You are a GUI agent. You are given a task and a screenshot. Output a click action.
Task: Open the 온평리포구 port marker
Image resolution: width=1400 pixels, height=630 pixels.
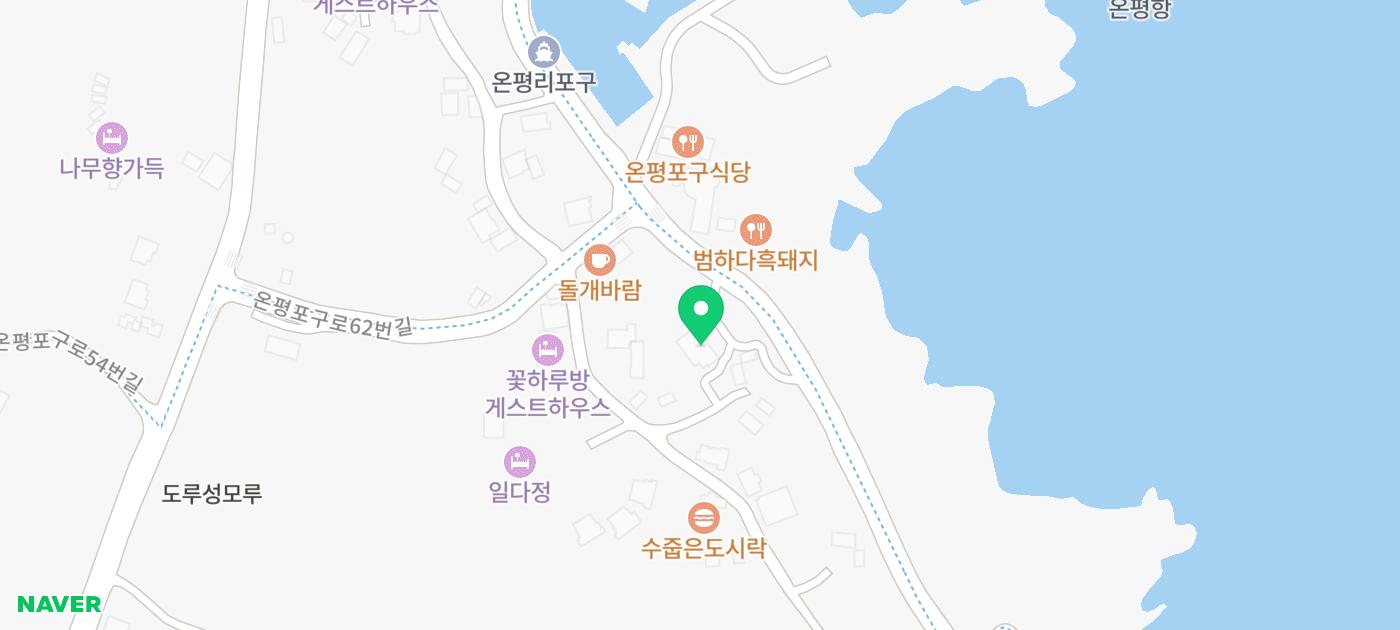click(x=544, y=51)
